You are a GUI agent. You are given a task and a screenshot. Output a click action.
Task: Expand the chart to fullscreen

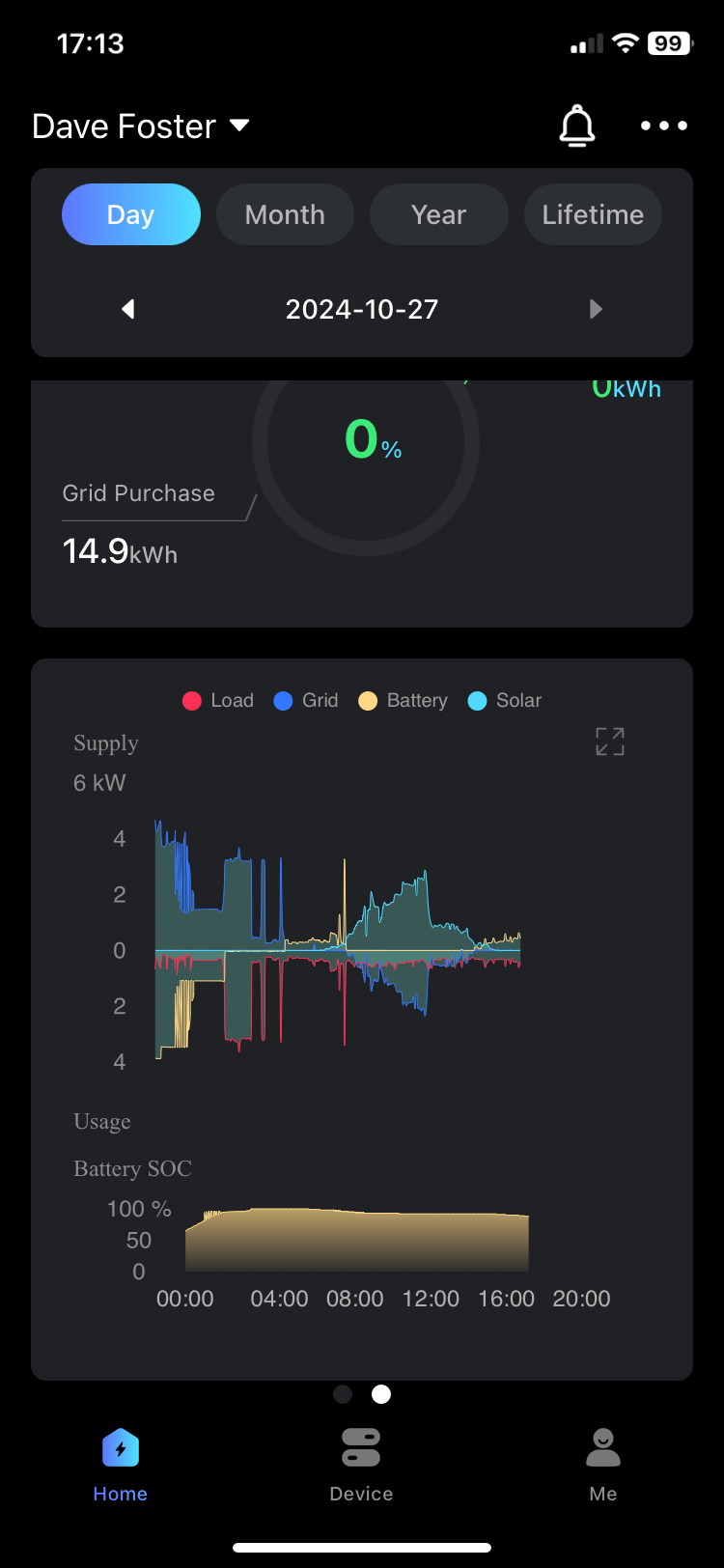coord(610,742)
